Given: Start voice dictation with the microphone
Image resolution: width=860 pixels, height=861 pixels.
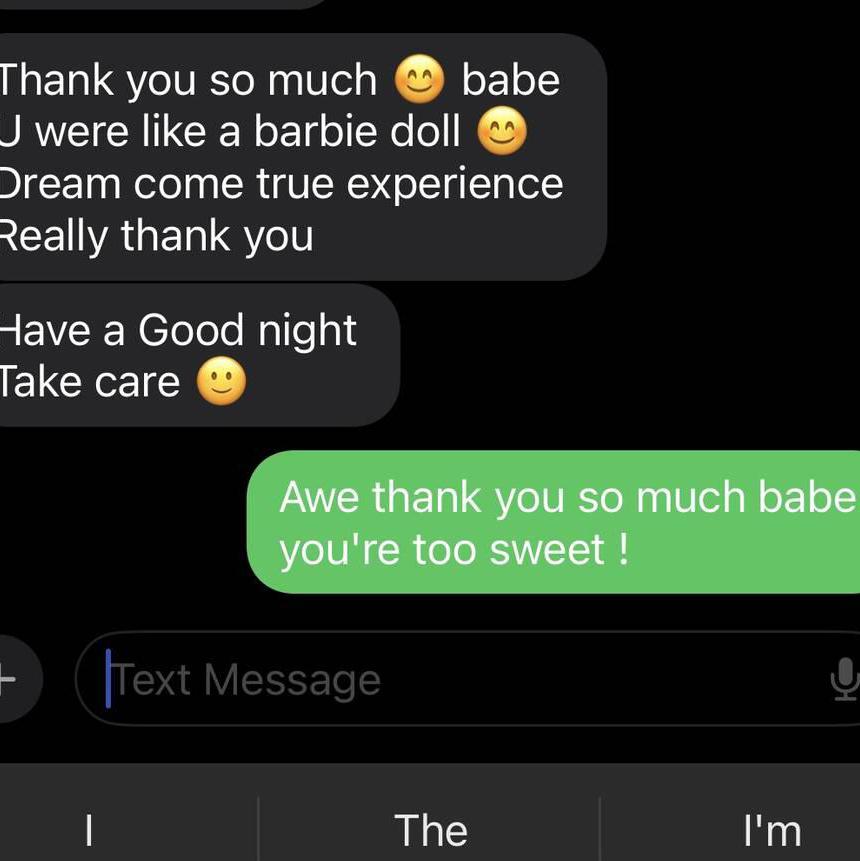Looking at the screenshot, I should [844, 679].
